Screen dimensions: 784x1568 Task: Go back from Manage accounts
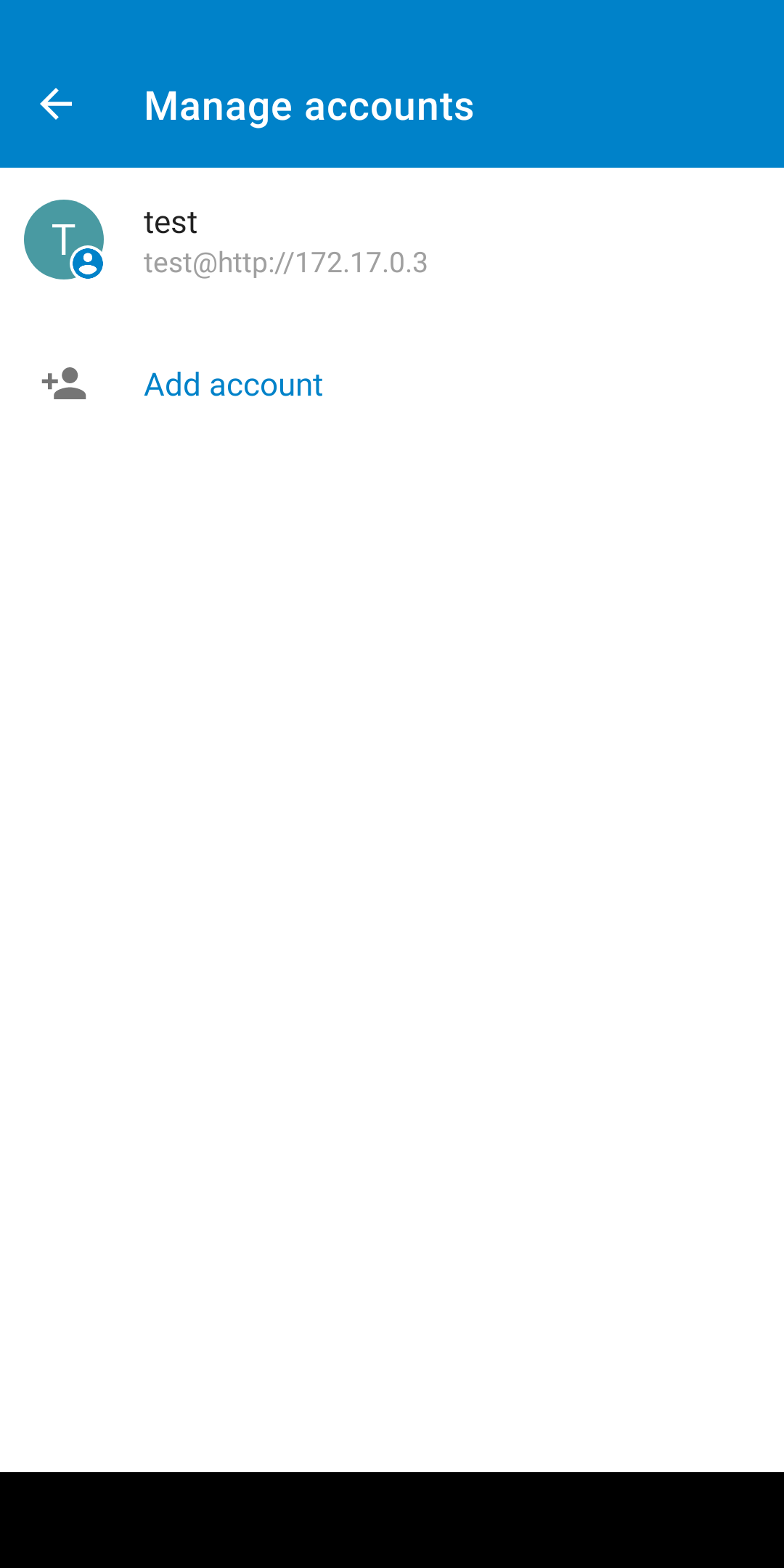pyautogui.click(x=56, y=105)
